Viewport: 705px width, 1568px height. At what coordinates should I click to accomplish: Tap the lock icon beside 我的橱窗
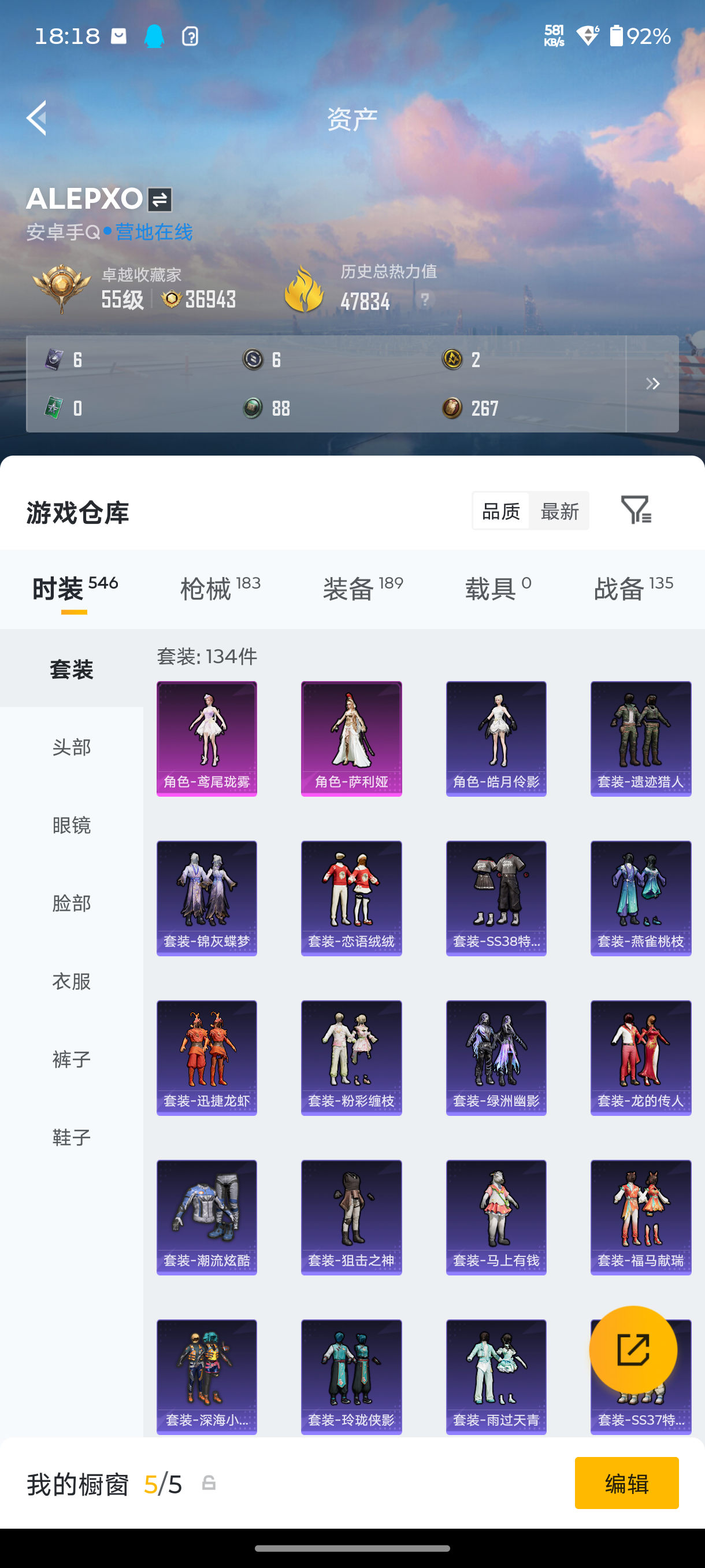[208, 1484]
